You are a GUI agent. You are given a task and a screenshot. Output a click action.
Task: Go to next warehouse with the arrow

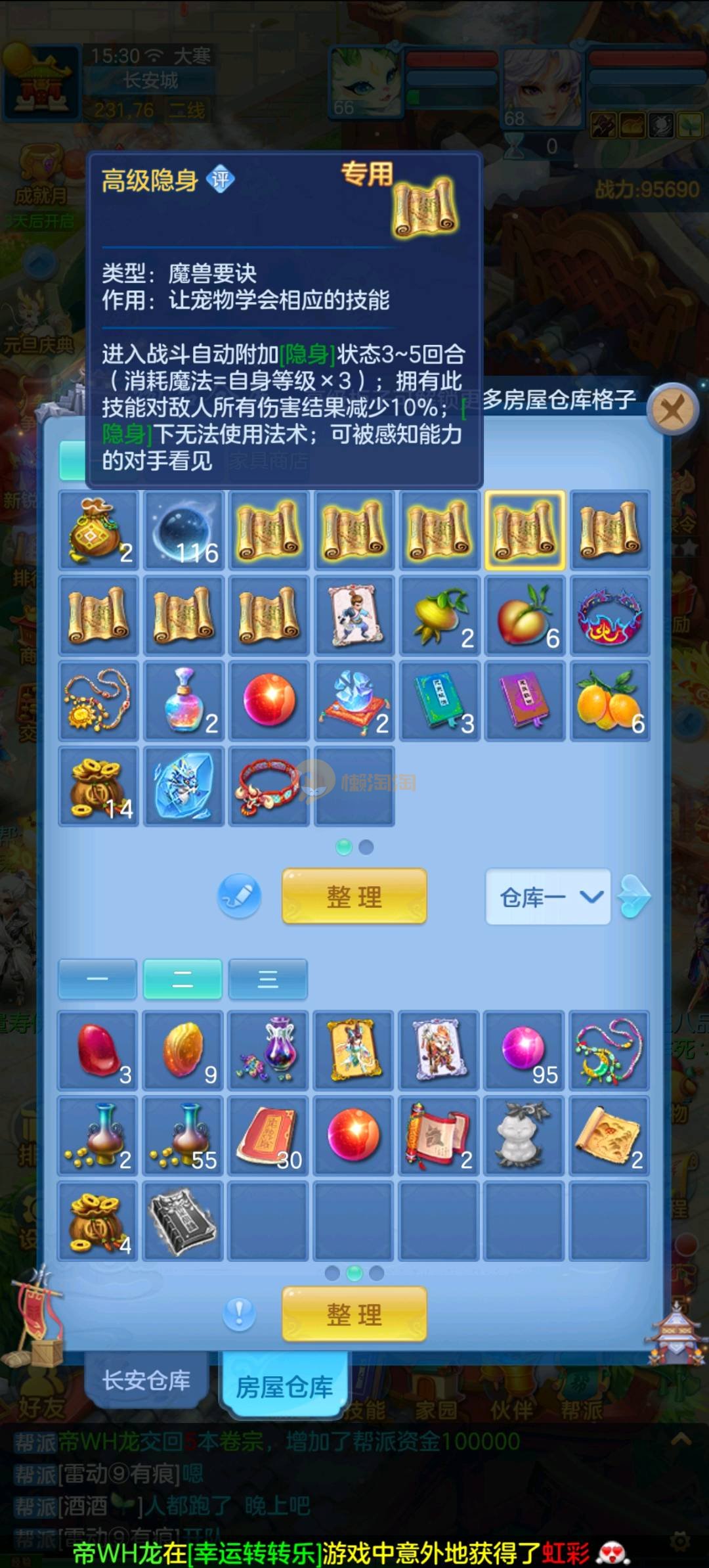pos(635,897)
